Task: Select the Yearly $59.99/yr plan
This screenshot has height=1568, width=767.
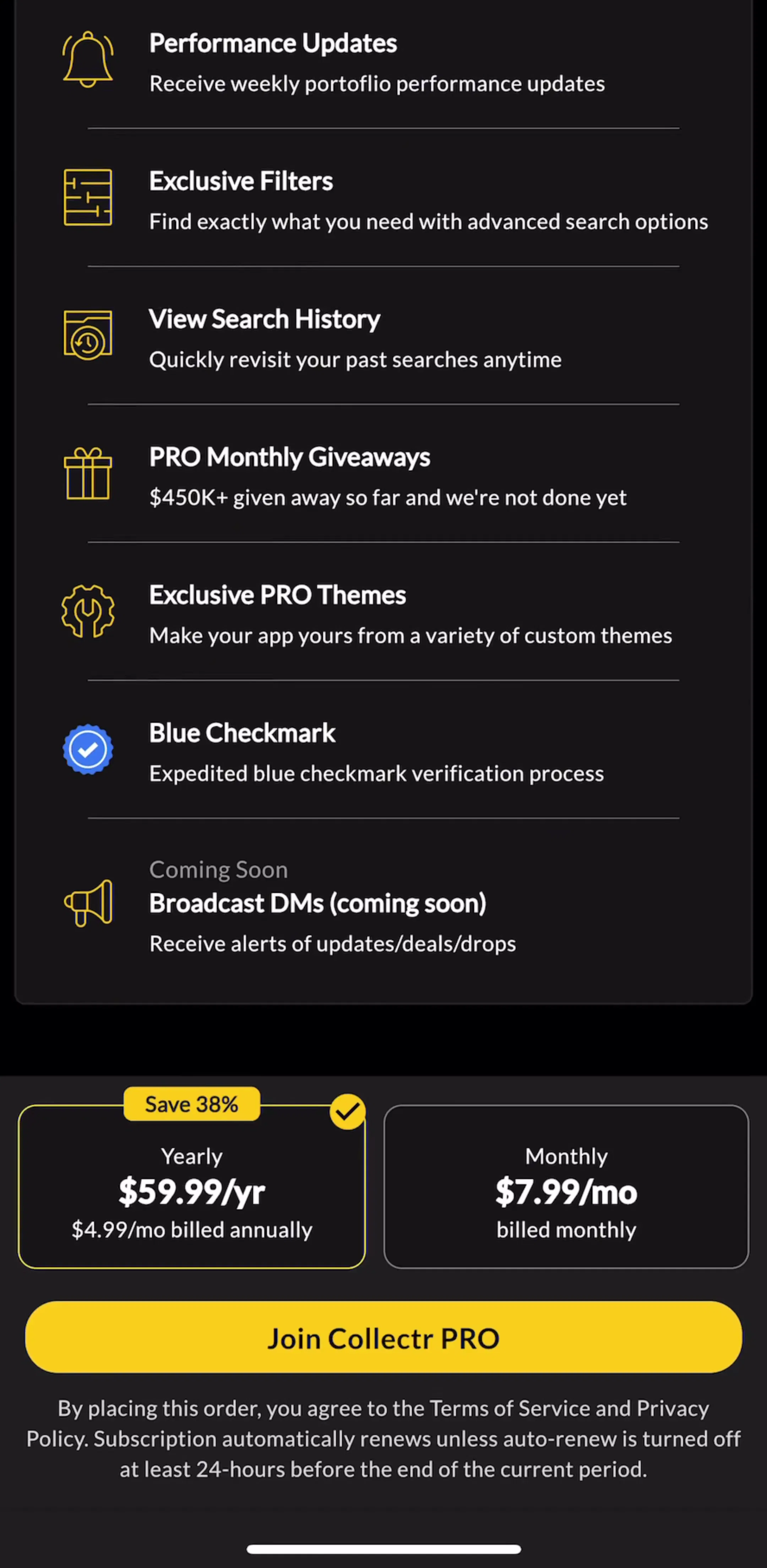Action: (192, 1186)
